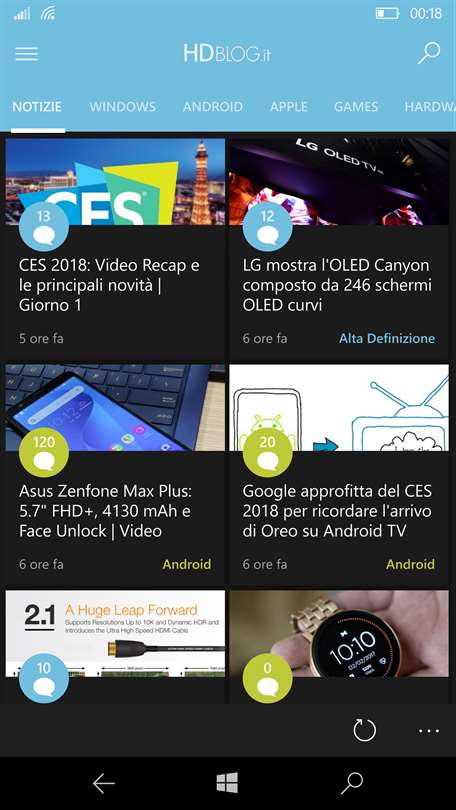Select the Apple tab

point(289,107)
